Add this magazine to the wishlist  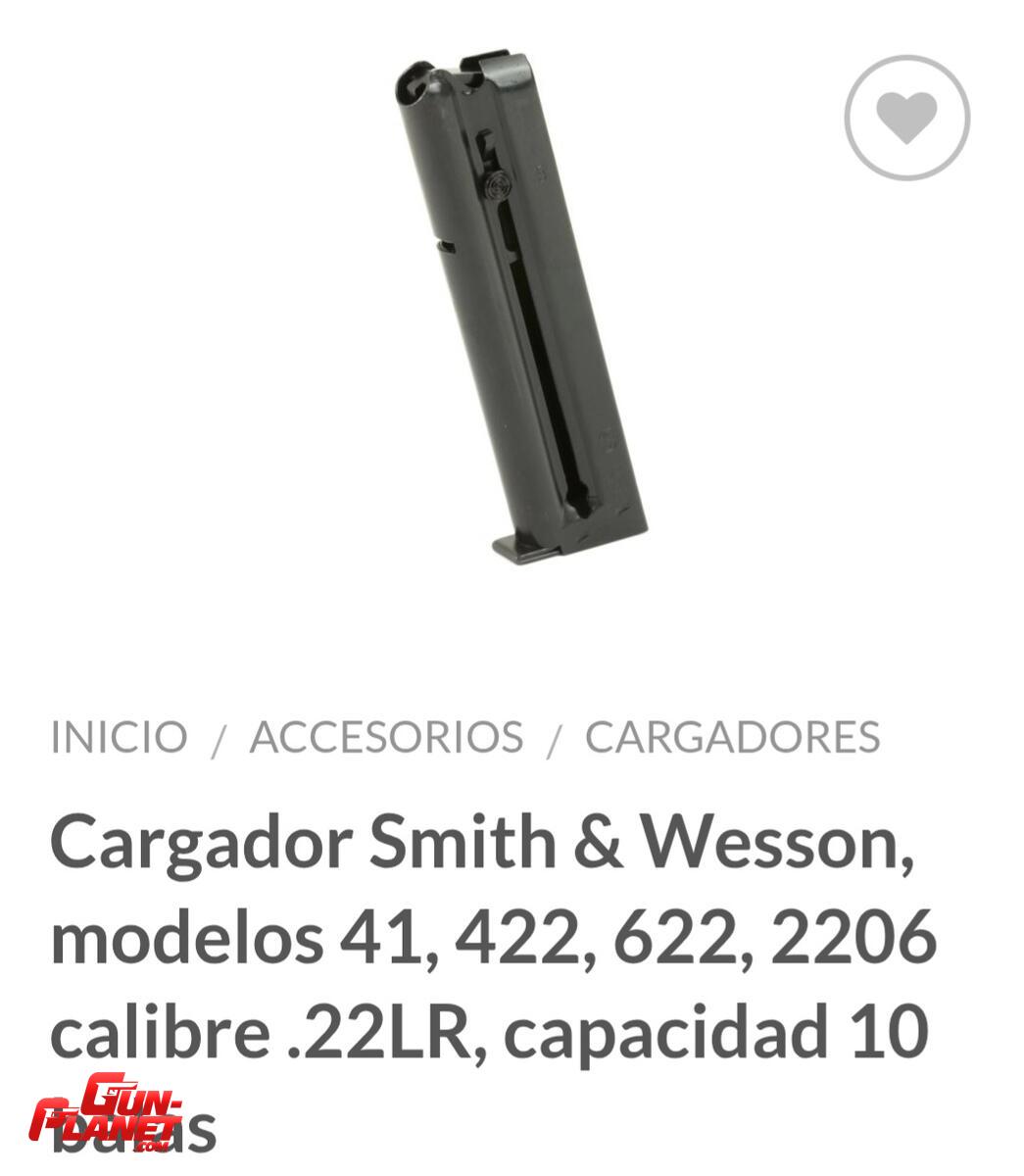[906, 118]
